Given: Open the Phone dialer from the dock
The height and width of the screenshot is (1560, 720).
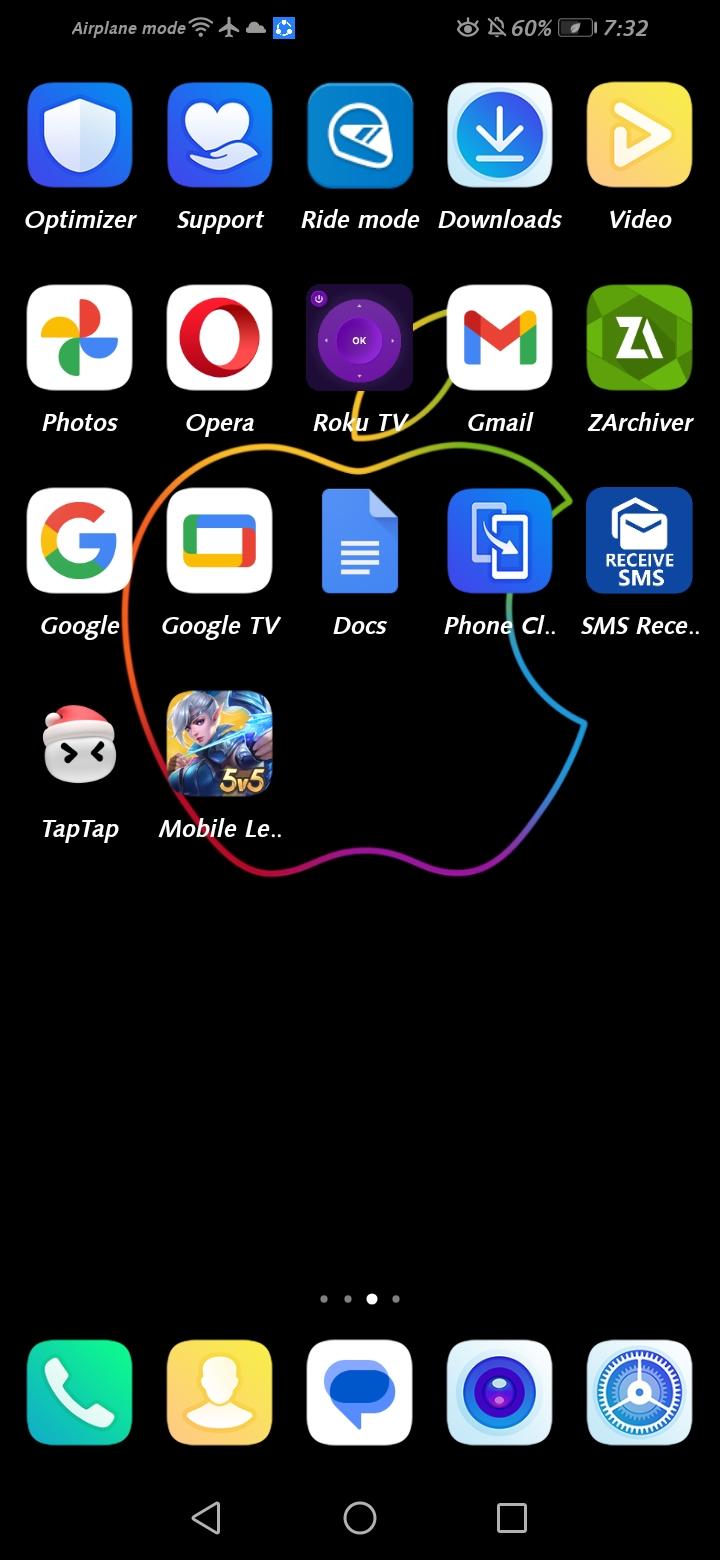Looking at the screenshot, I should point(79,1393).
